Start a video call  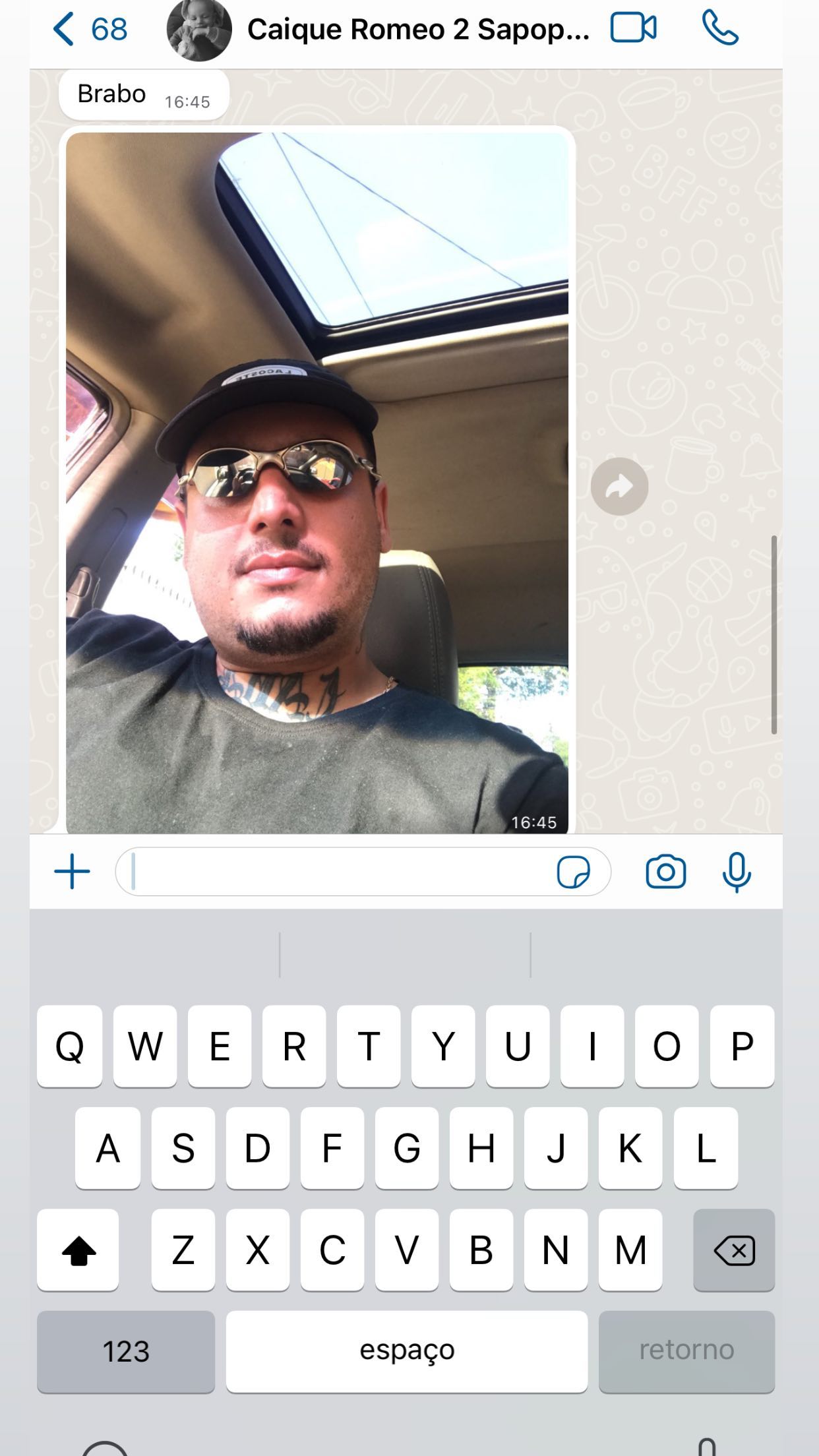click(x=632, y=28)
